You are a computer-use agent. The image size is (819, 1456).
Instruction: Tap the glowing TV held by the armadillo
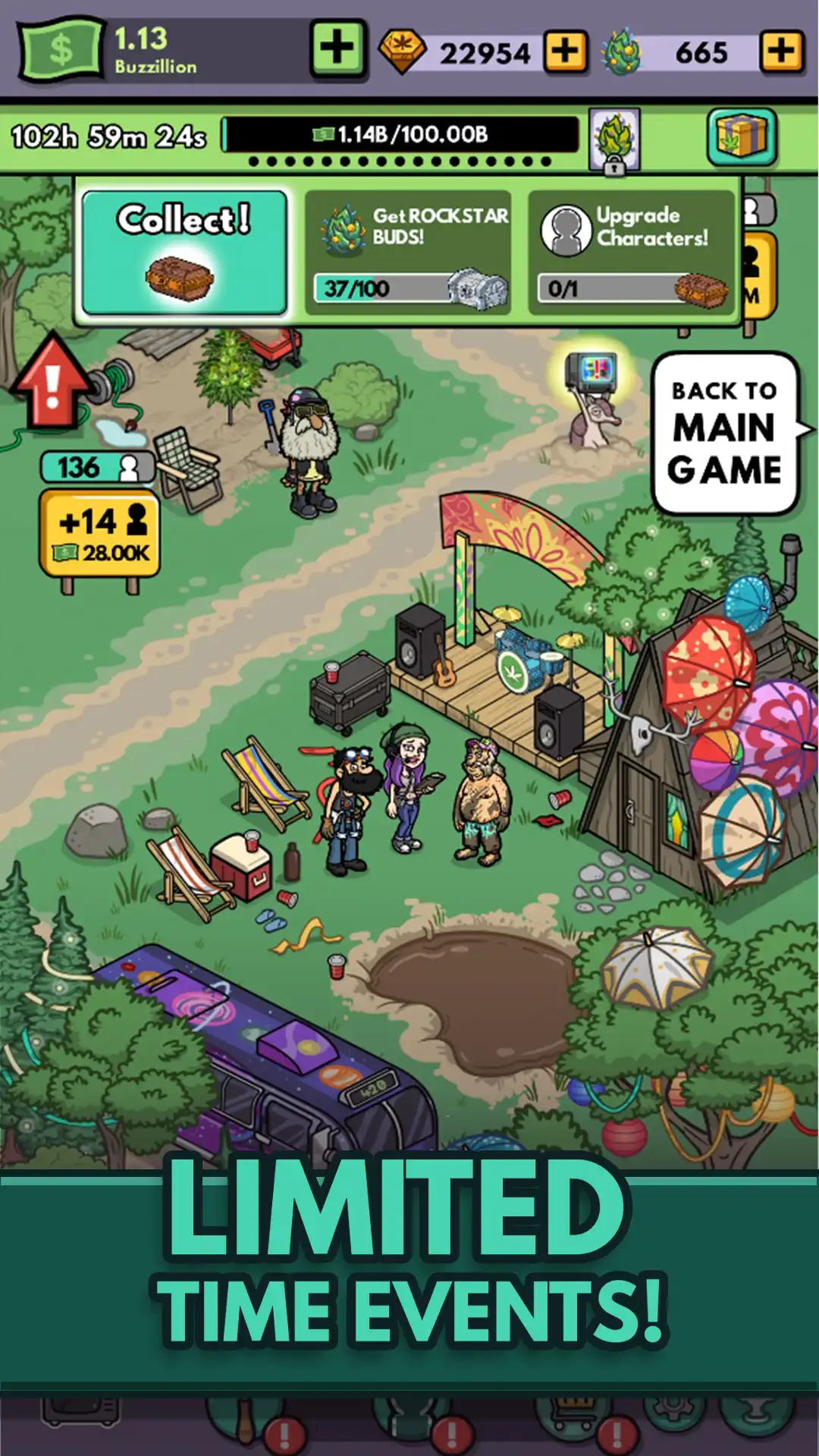(593, 371)
